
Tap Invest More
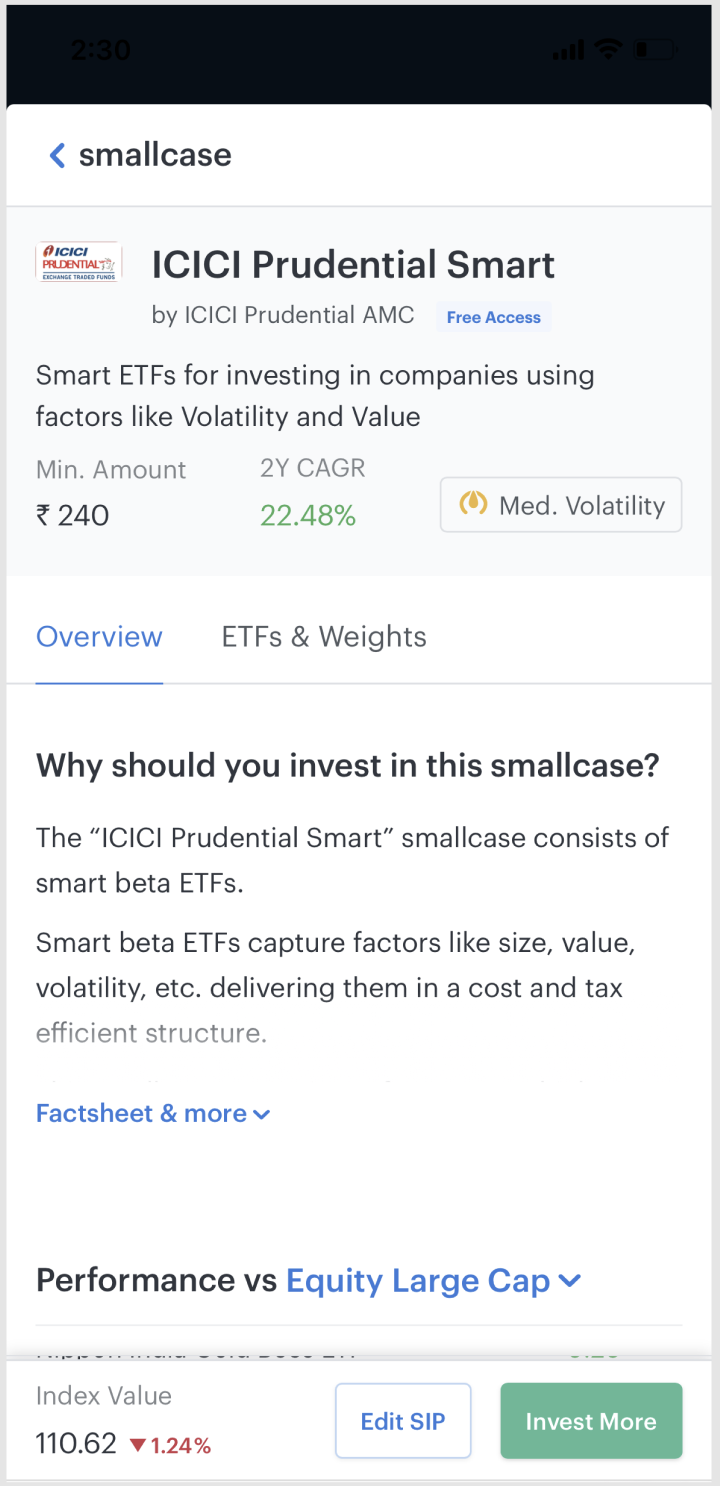click(591, 1421)
